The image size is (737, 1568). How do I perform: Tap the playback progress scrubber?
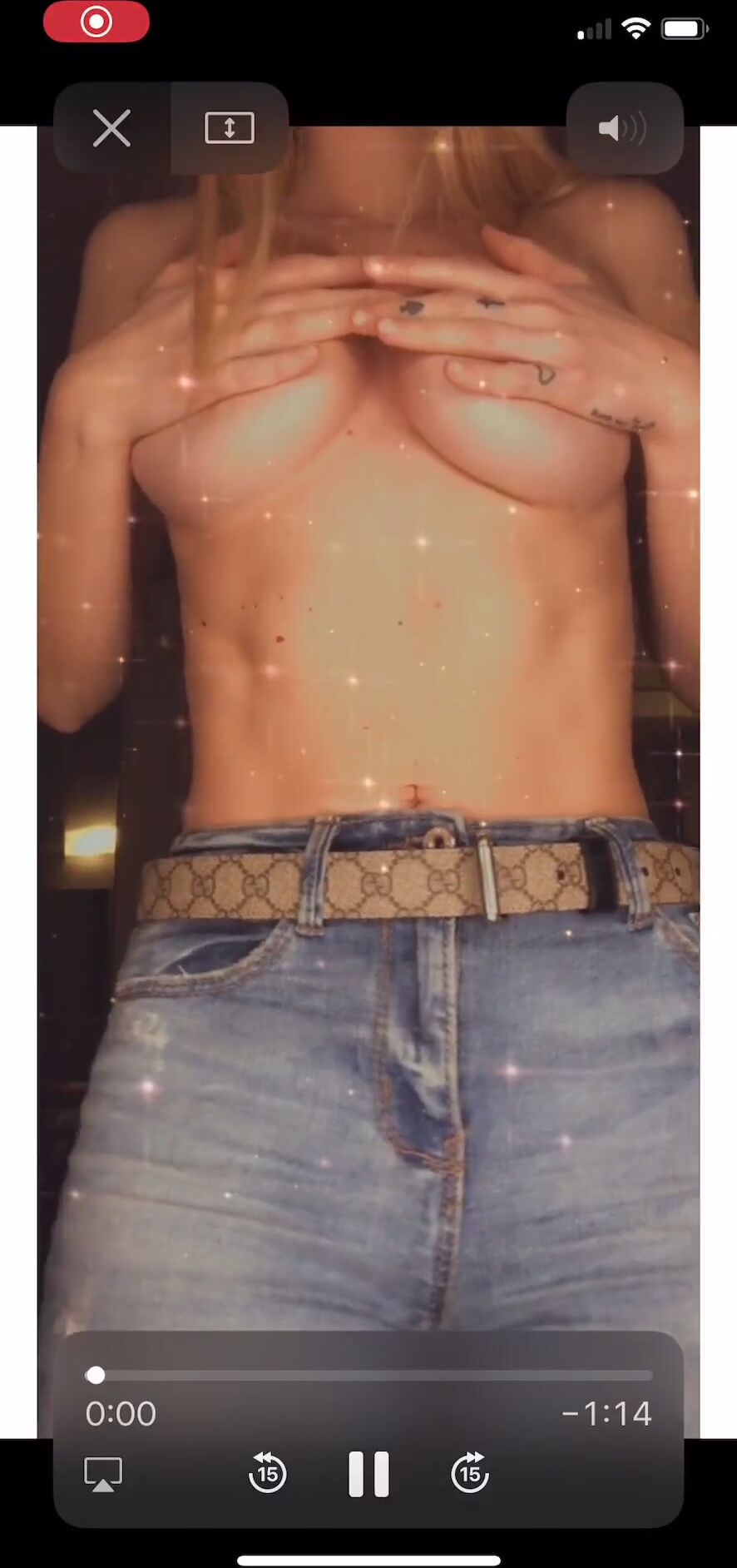click(96, 1375)
